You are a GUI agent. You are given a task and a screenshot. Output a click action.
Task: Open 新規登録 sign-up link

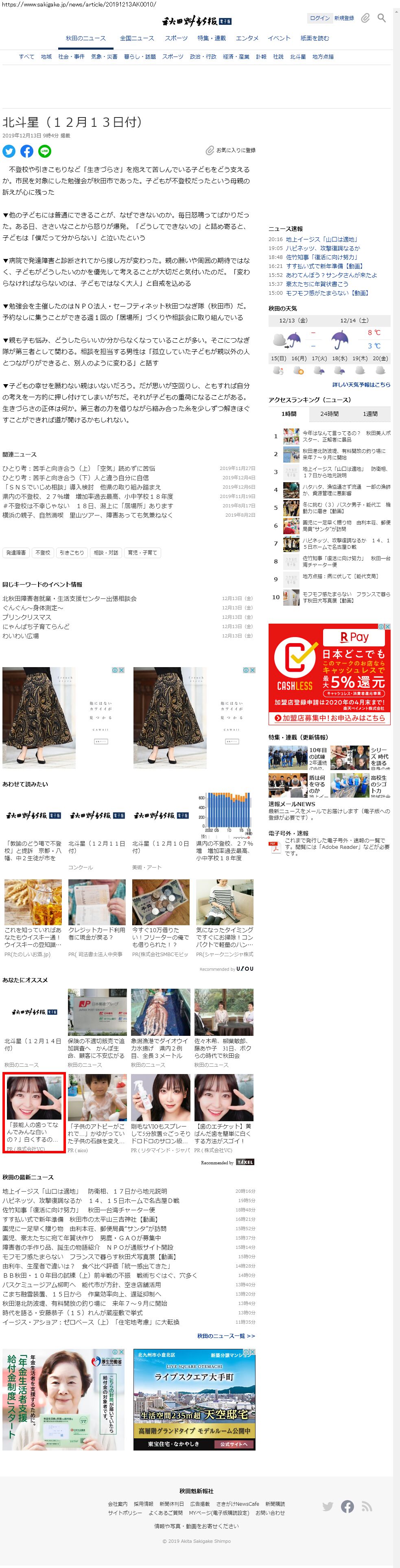point(344,18)
